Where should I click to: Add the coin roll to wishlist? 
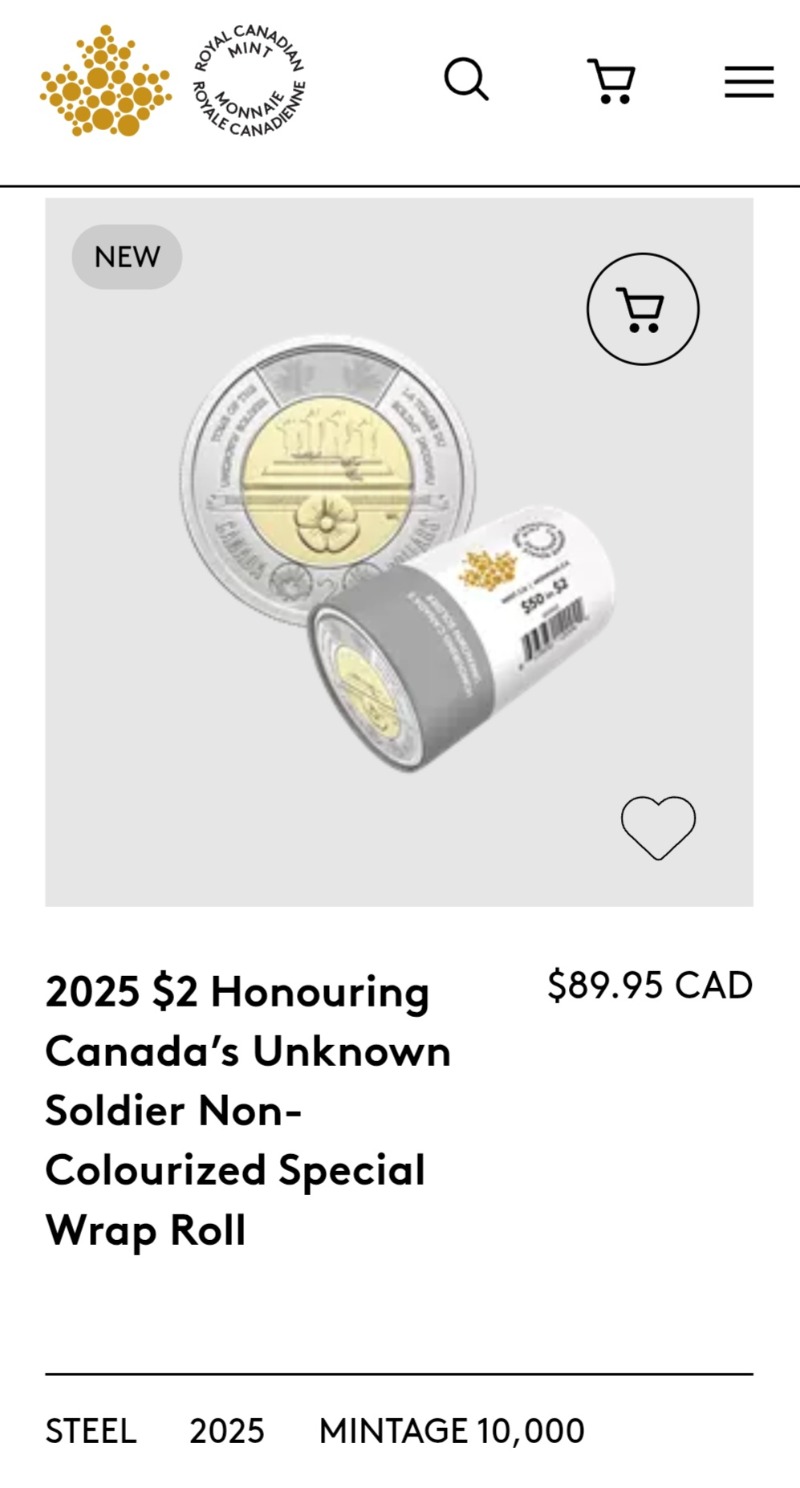(x=657, y=827)
